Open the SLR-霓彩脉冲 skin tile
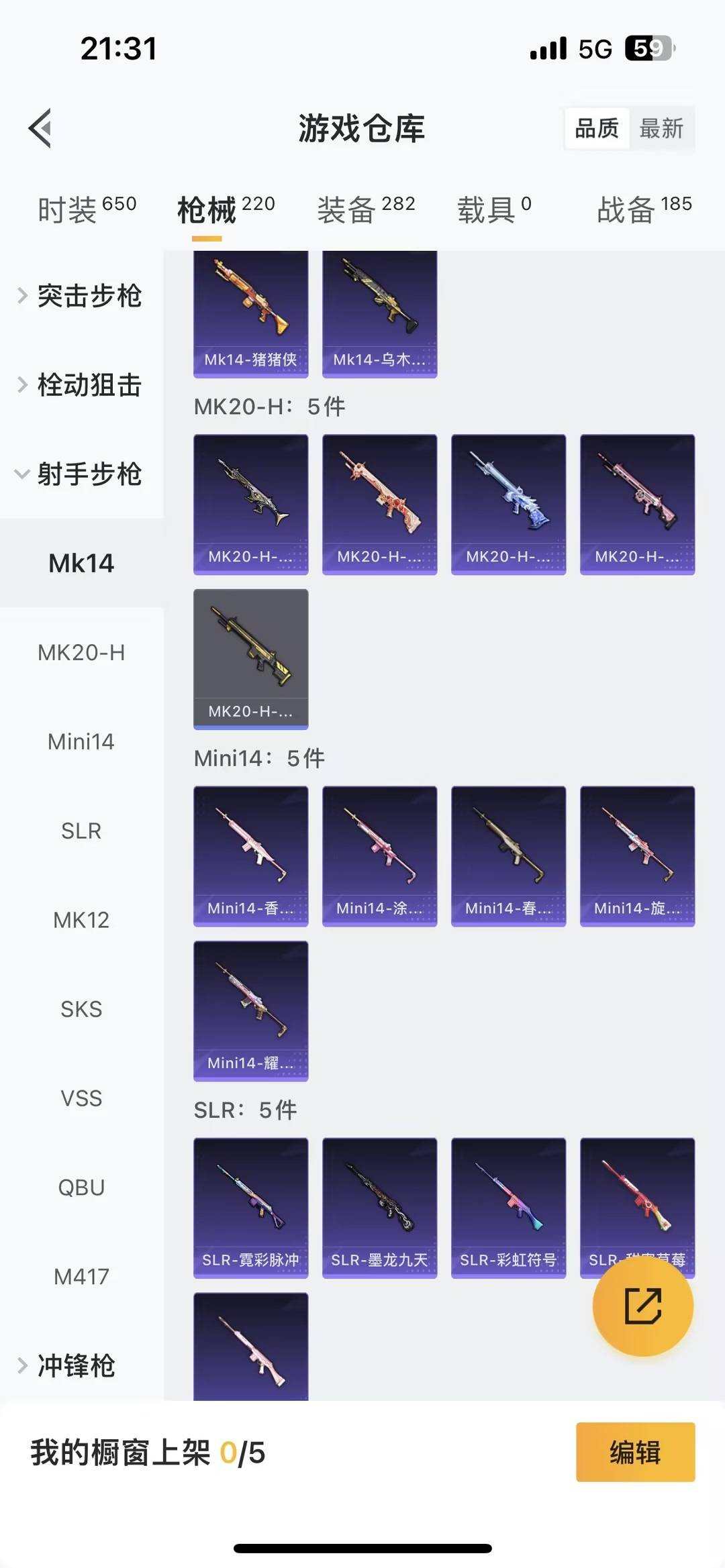The width and height of the screenshot is (725, 1568). [250, 1207]
